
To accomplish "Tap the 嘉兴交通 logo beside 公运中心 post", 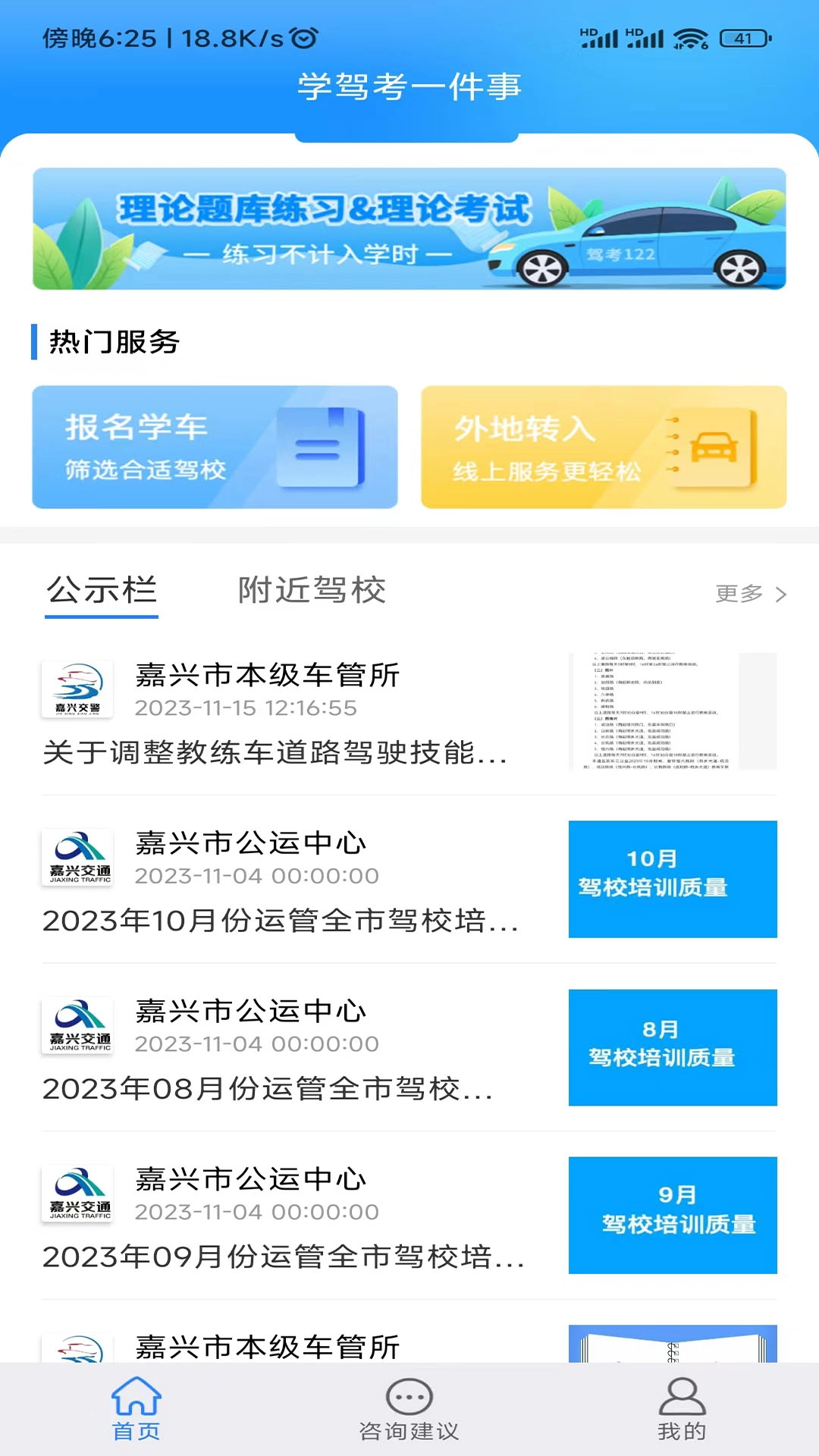I will point(77,857).
